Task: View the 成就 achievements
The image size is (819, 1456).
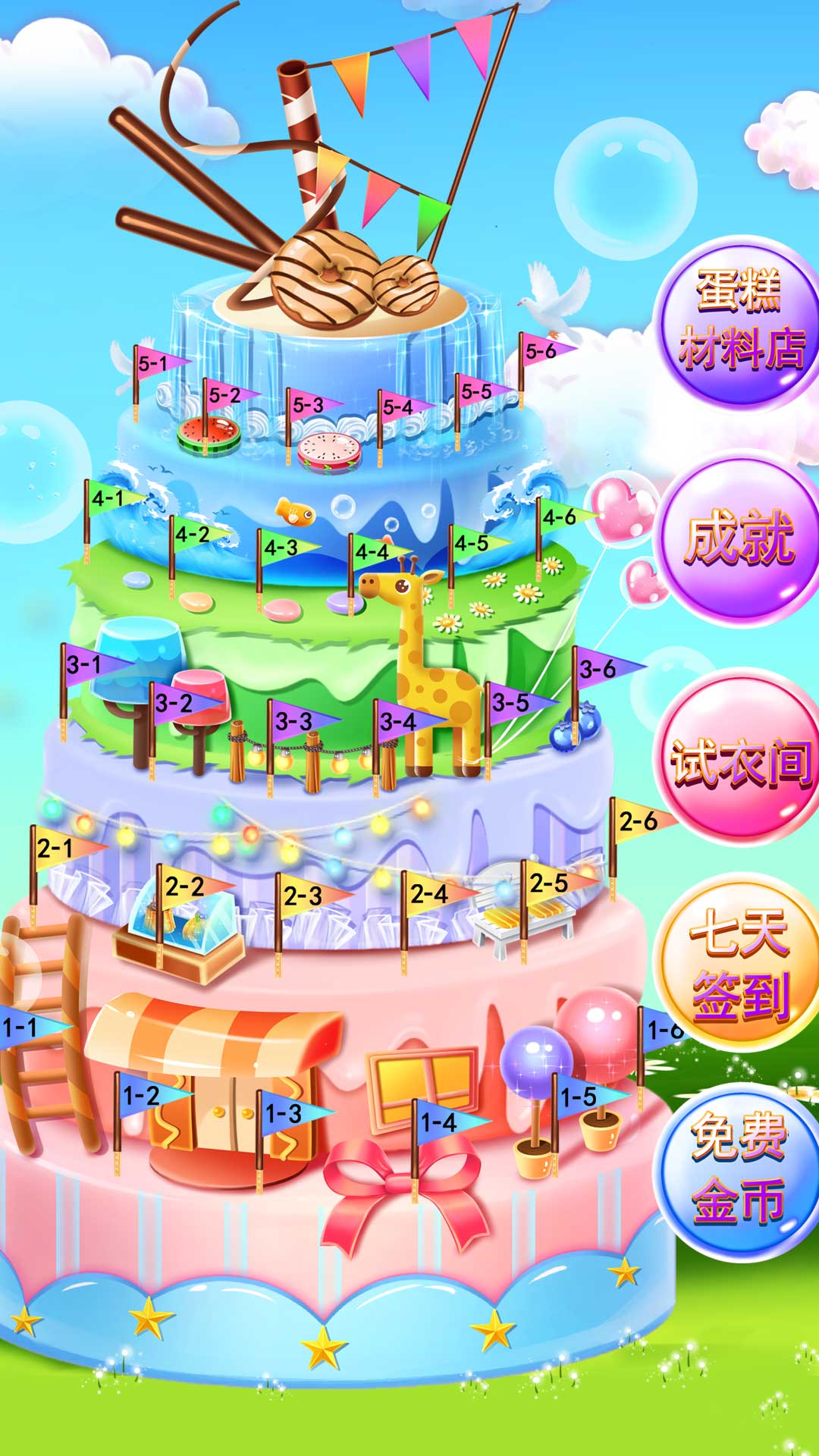Action: click(739, 538)
